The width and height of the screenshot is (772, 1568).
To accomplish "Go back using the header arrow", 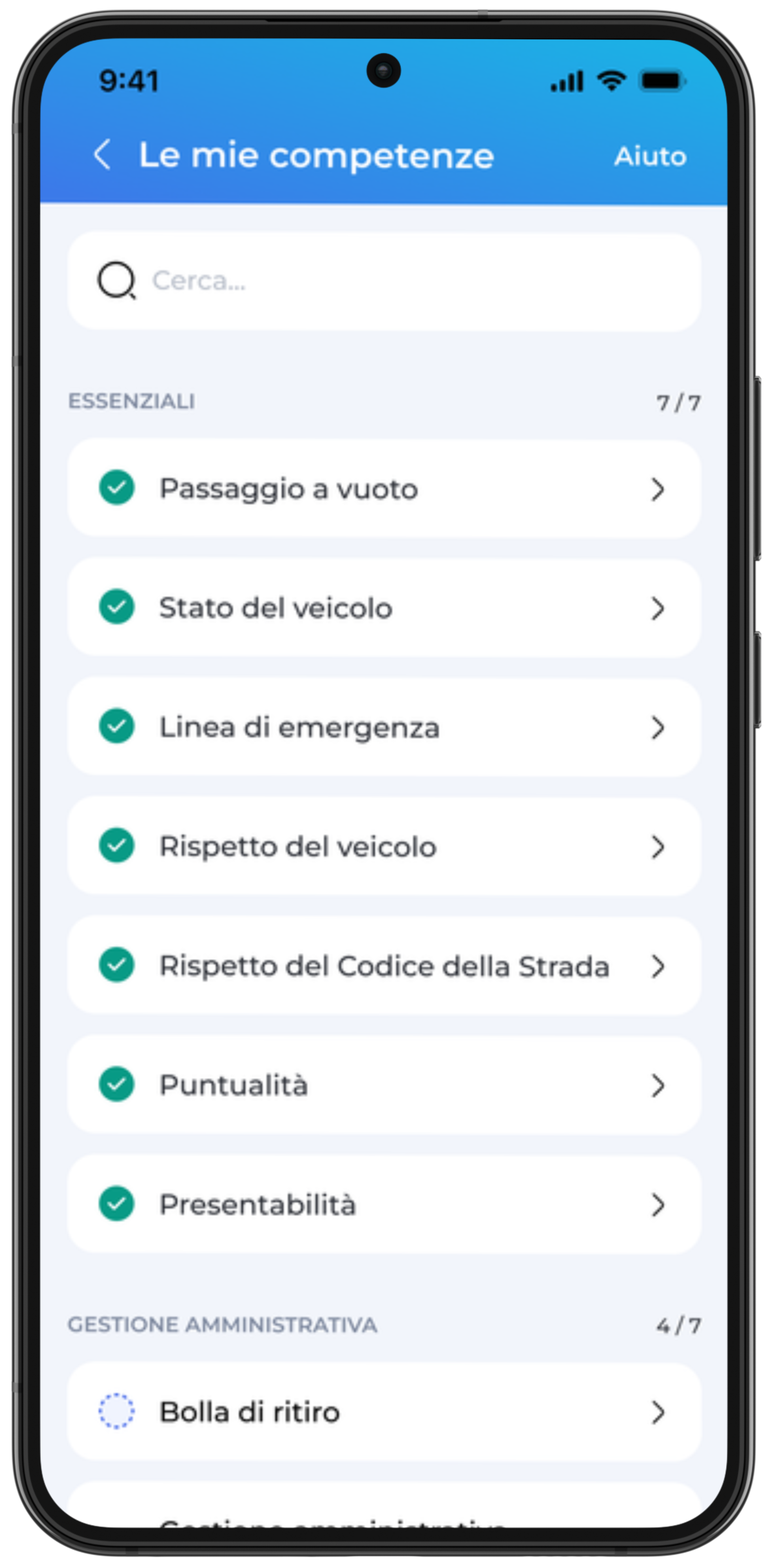I will pyautogui.click(x=103, y=154).
